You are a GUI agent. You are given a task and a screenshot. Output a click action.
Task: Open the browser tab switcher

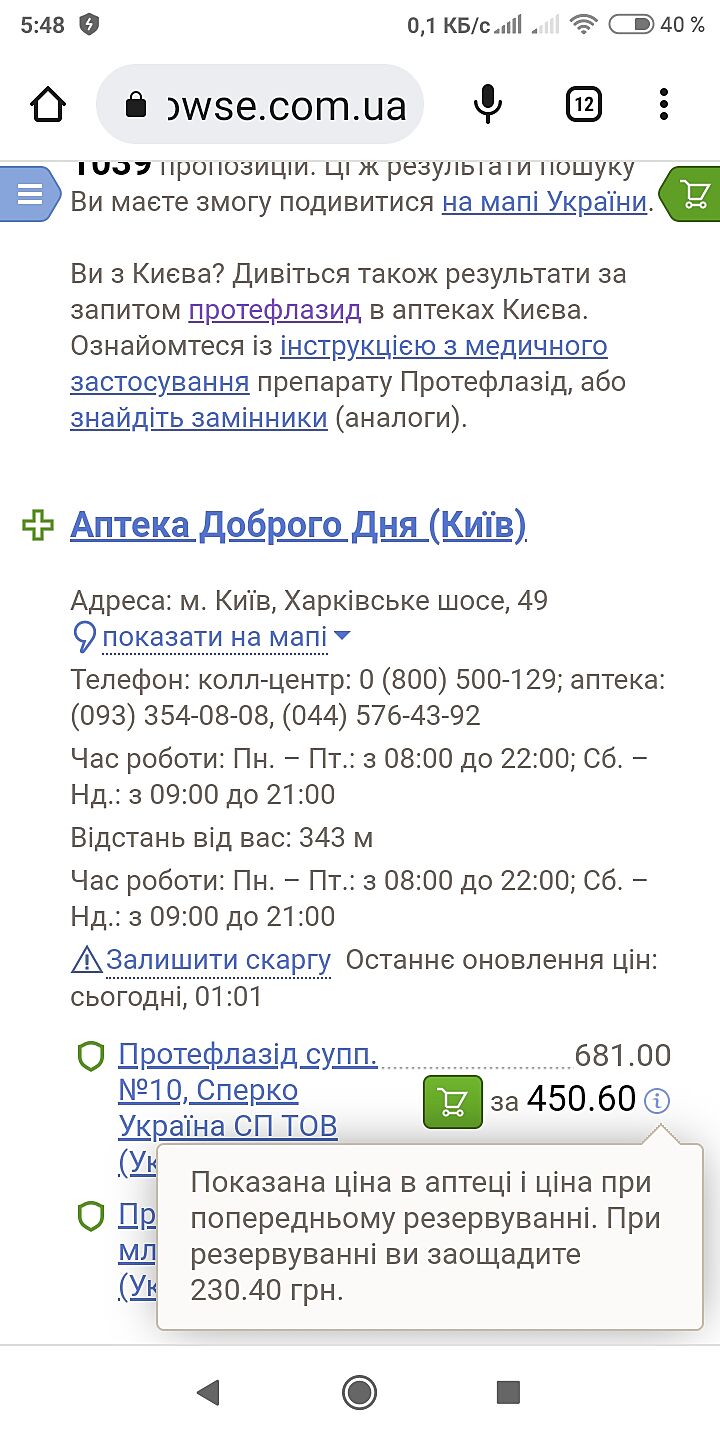pos(584,104)
